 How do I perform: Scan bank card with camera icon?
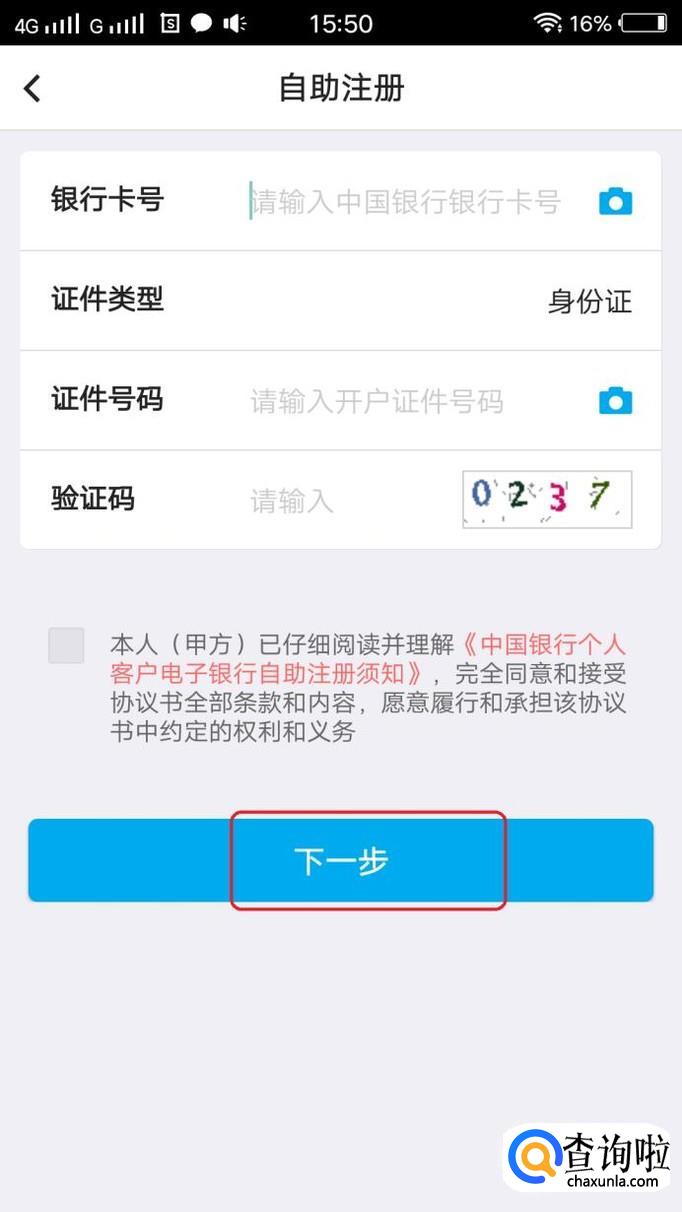pyautogui.click(x=615, y=202)
